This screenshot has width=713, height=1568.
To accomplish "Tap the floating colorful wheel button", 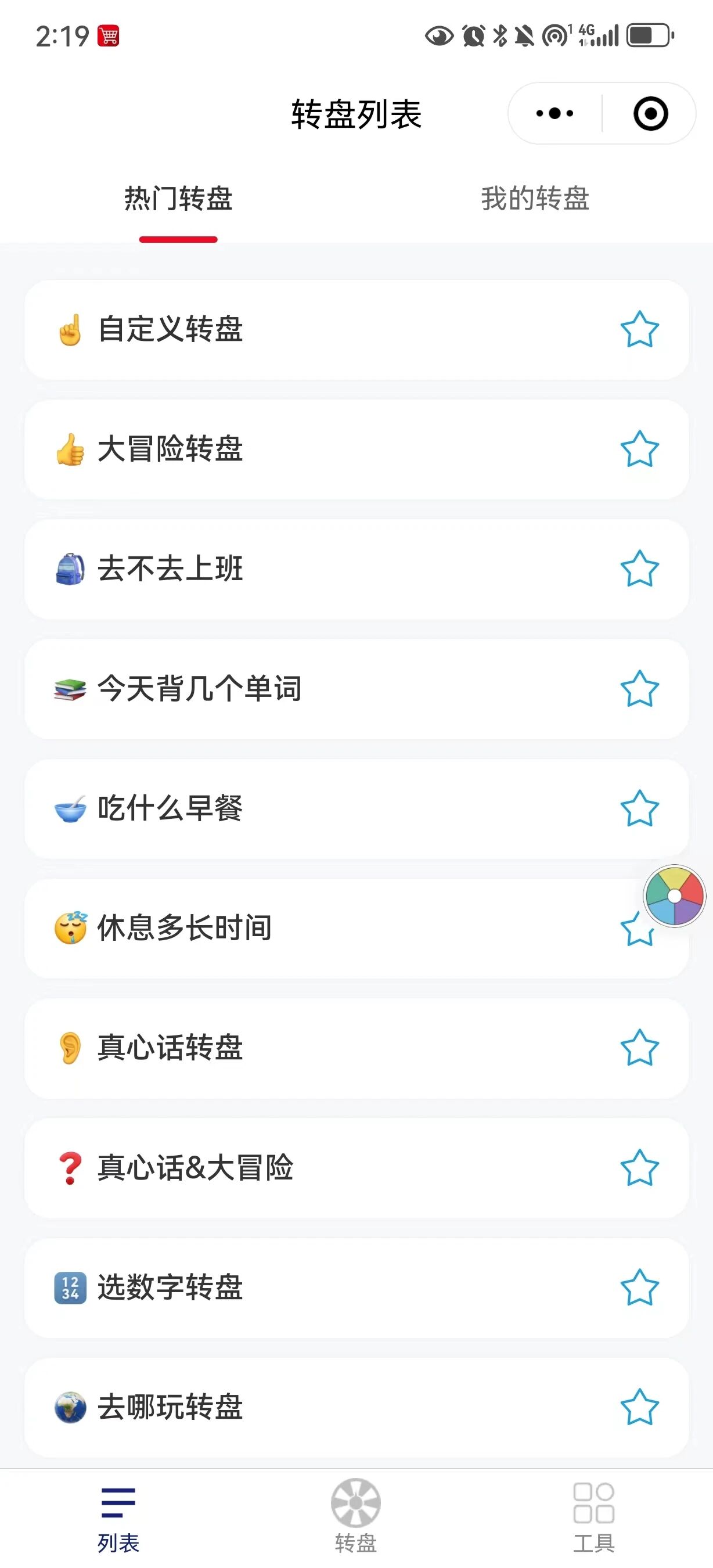I will (674, 896).
